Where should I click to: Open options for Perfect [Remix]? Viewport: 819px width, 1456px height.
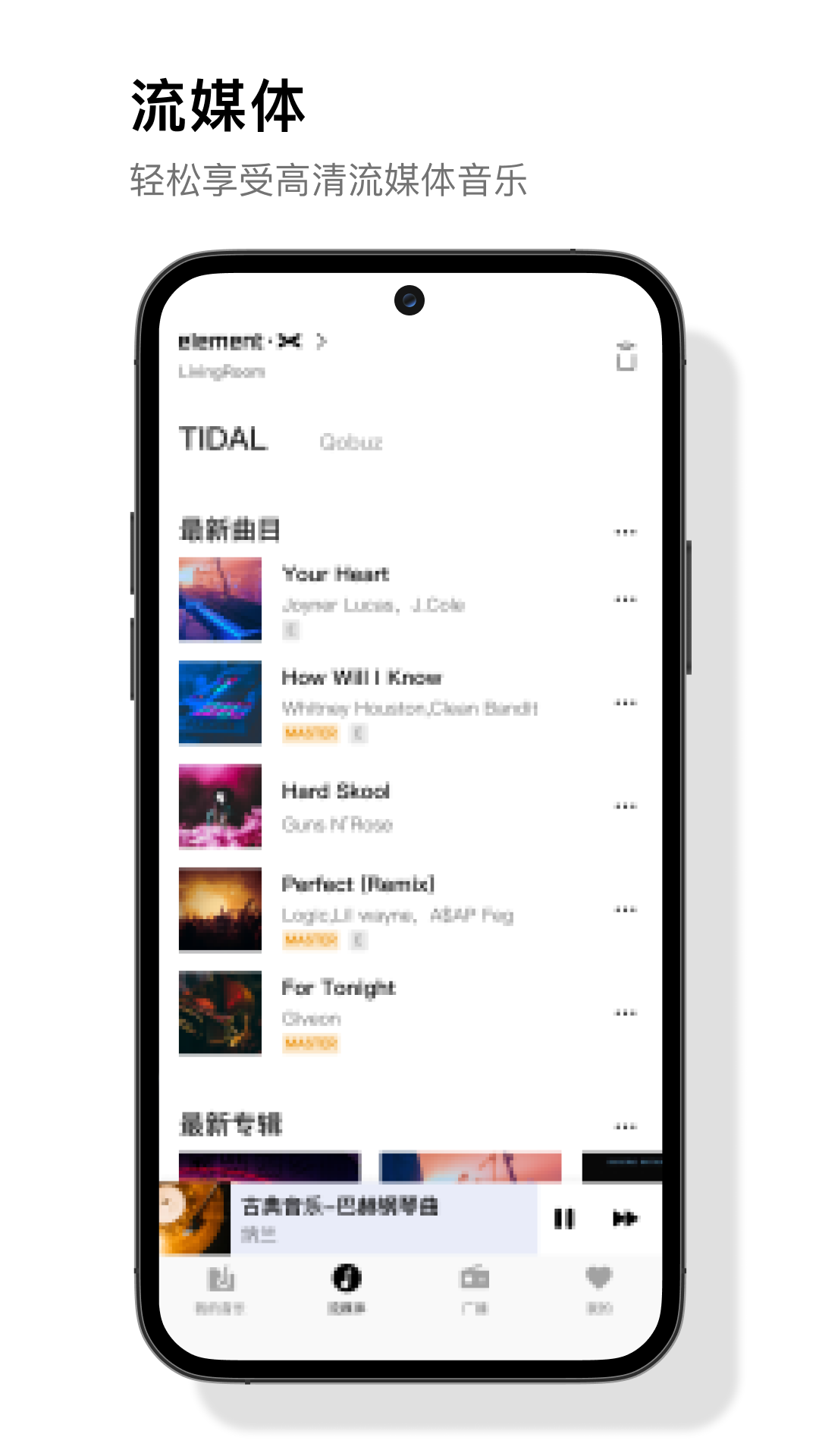(x=625, y=909)
